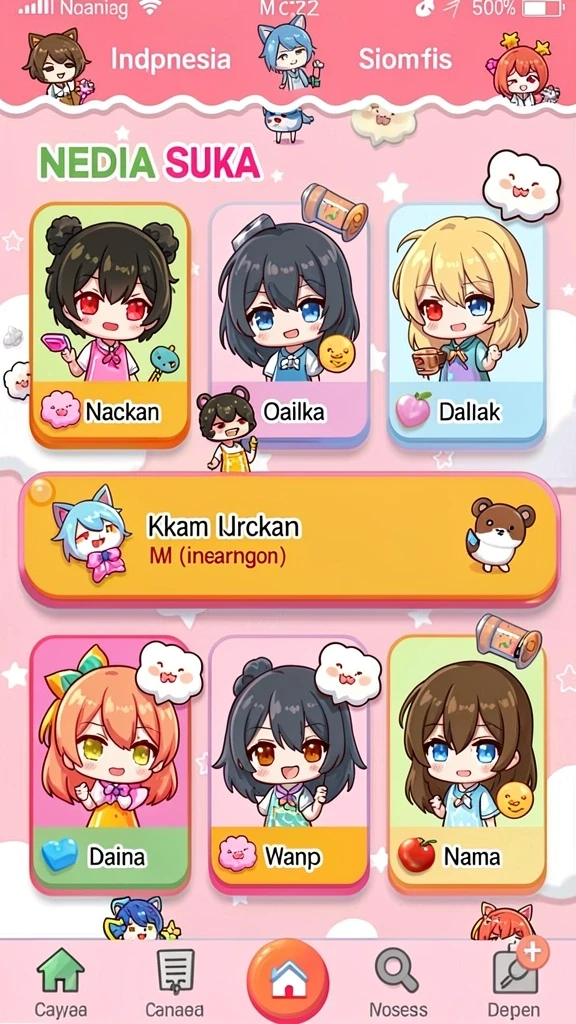576x1024 pixels.
Task: Open the Kkam Irckan banner
Action: [x=289, y=539]
